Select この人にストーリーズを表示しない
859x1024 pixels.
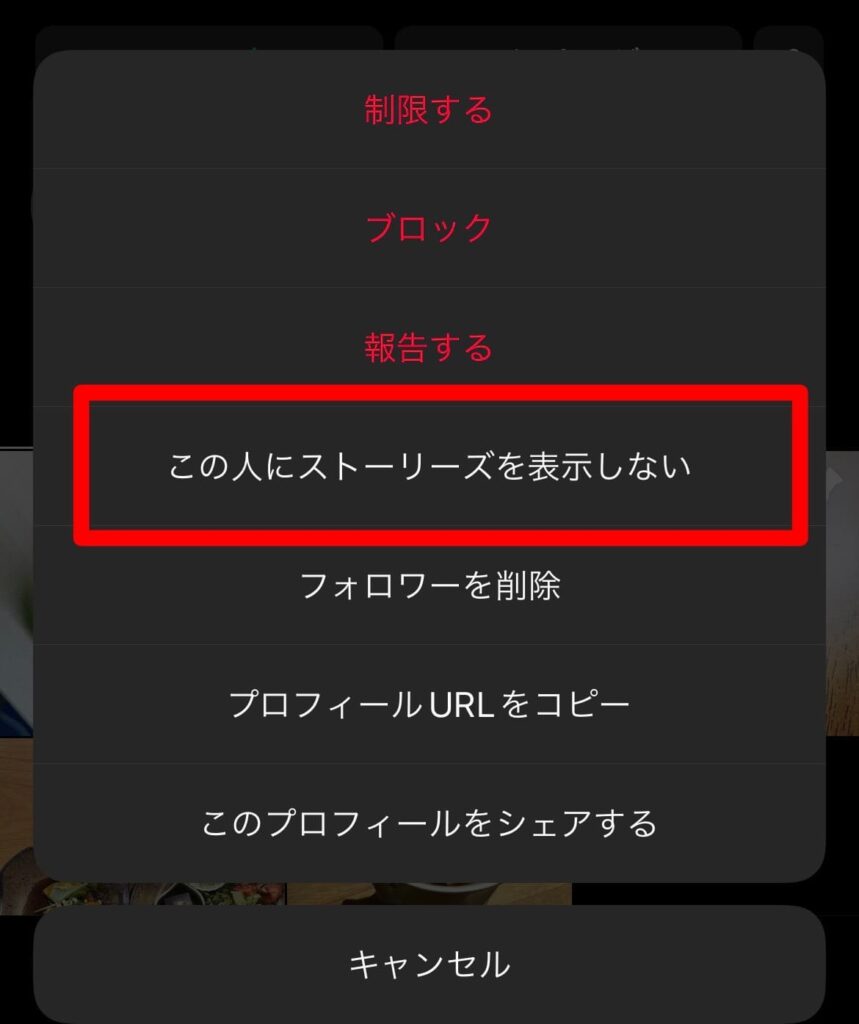click(429, 466)
